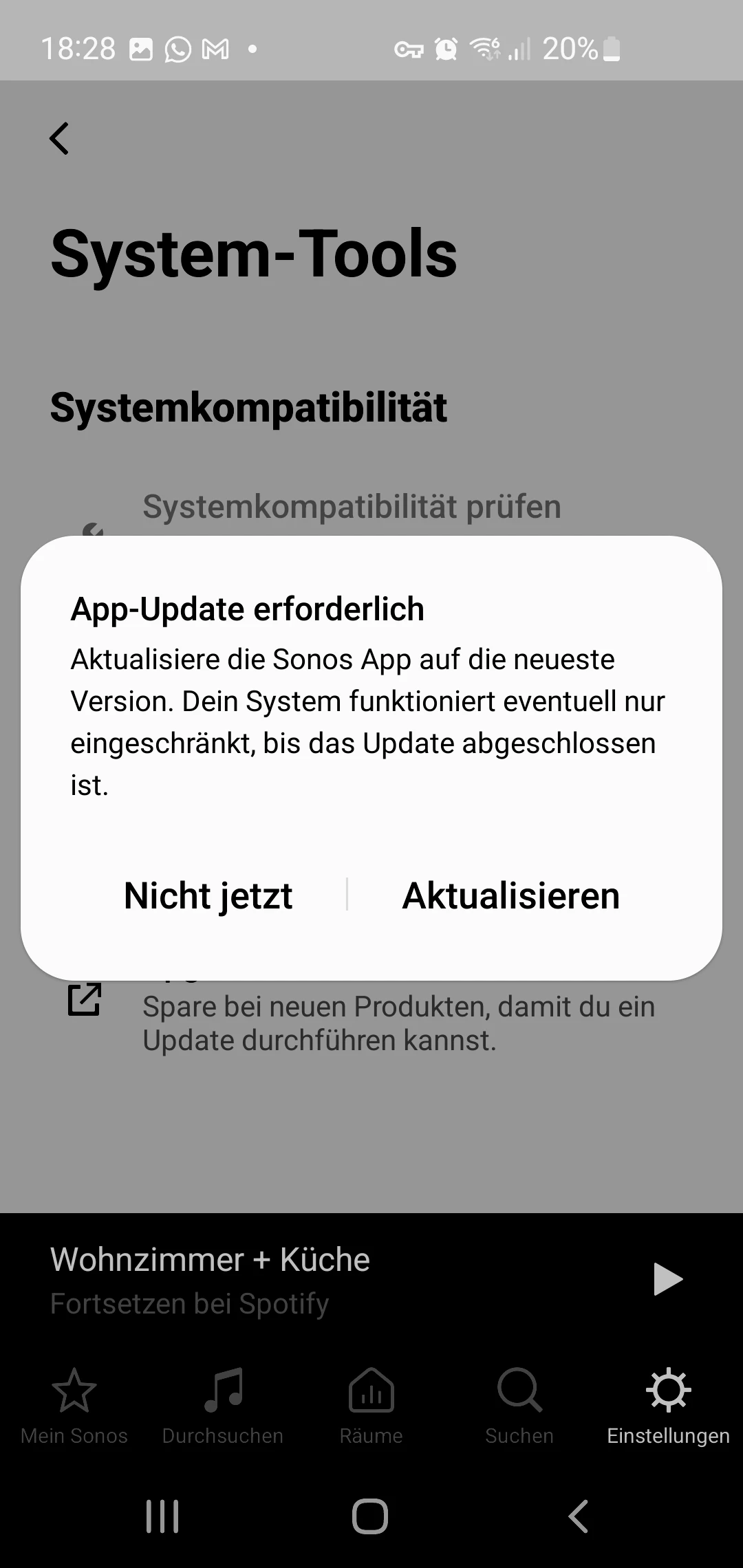The image size is (743, 1568).
Task: Tap the system home button
Action: coord(370,1516)
